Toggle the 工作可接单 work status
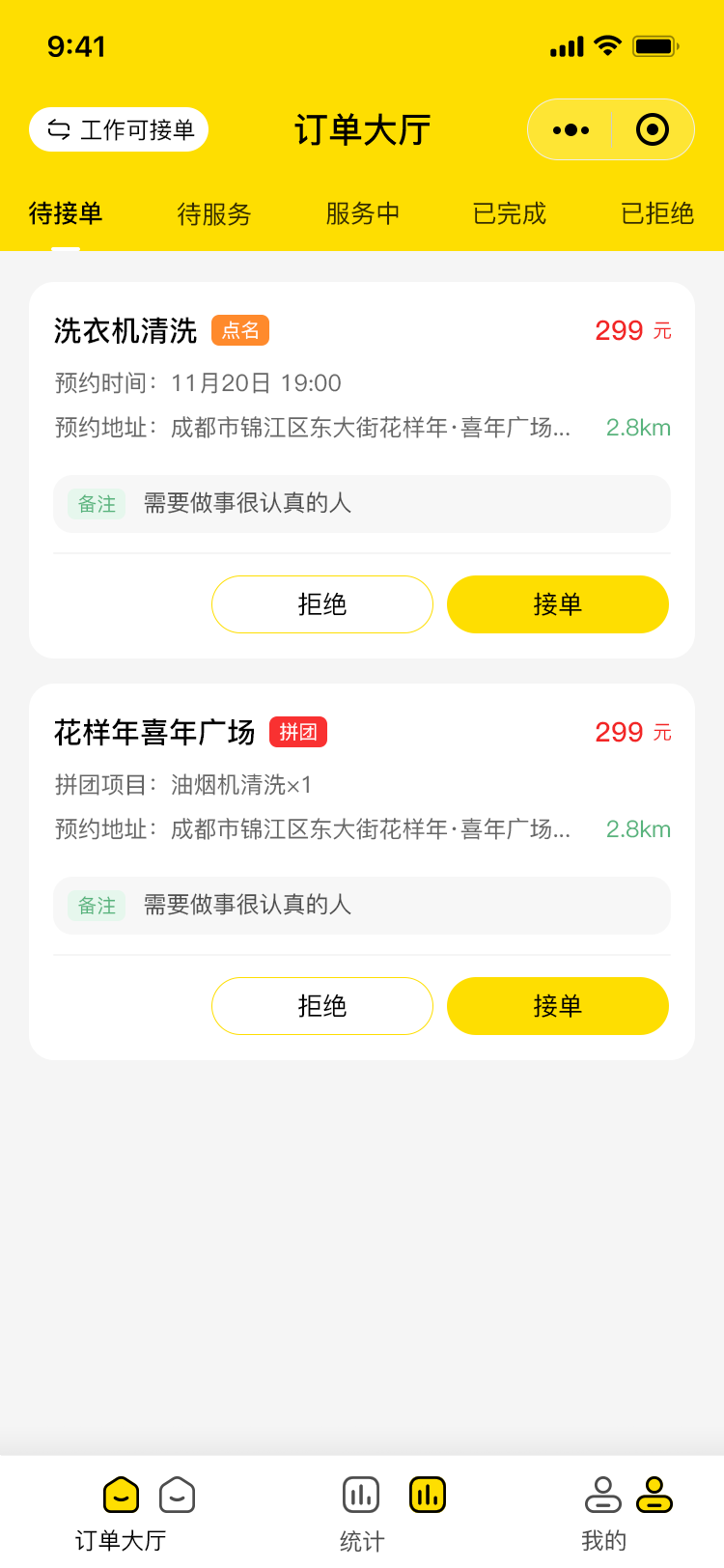 119,129
